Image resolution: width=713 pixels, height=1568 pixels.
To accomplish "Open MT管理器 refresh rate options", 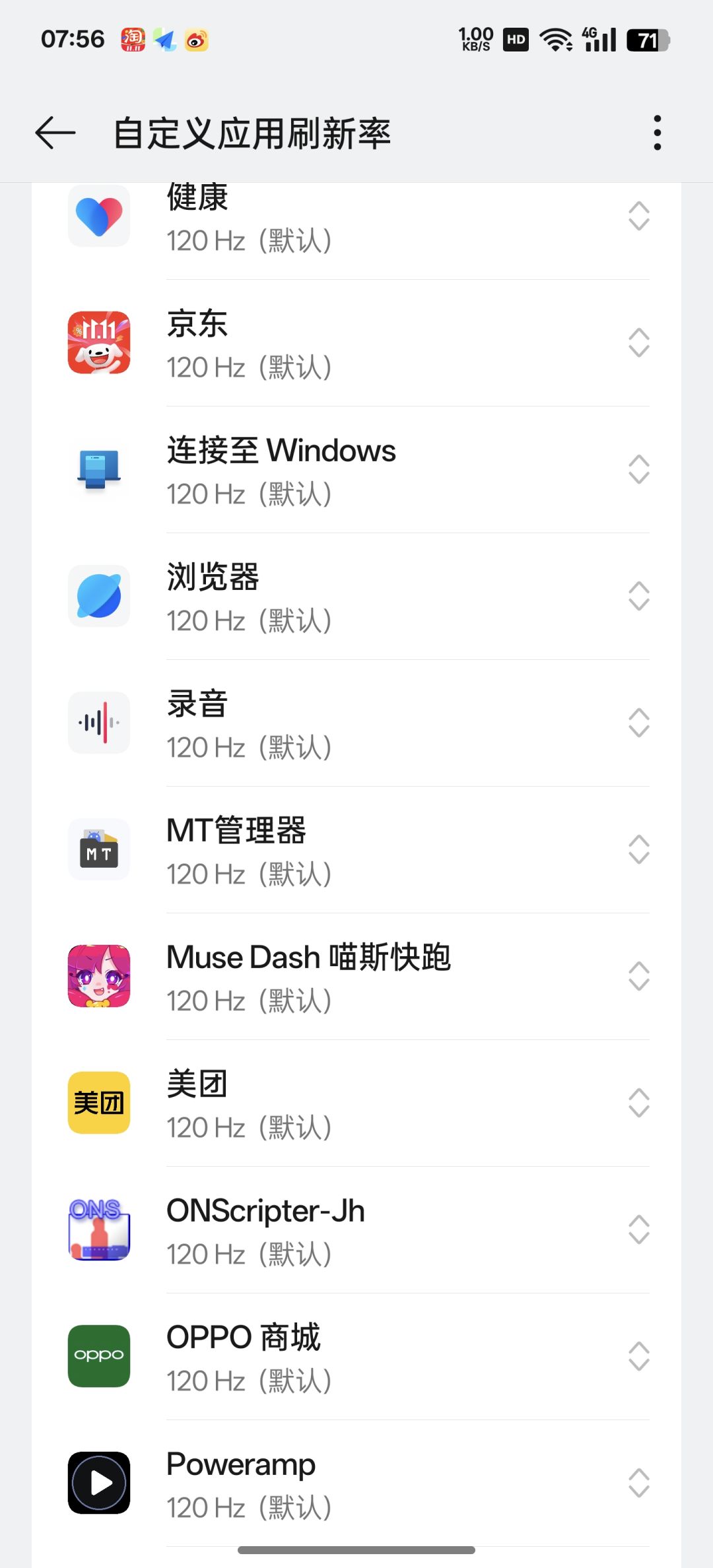I will point(638,850).
